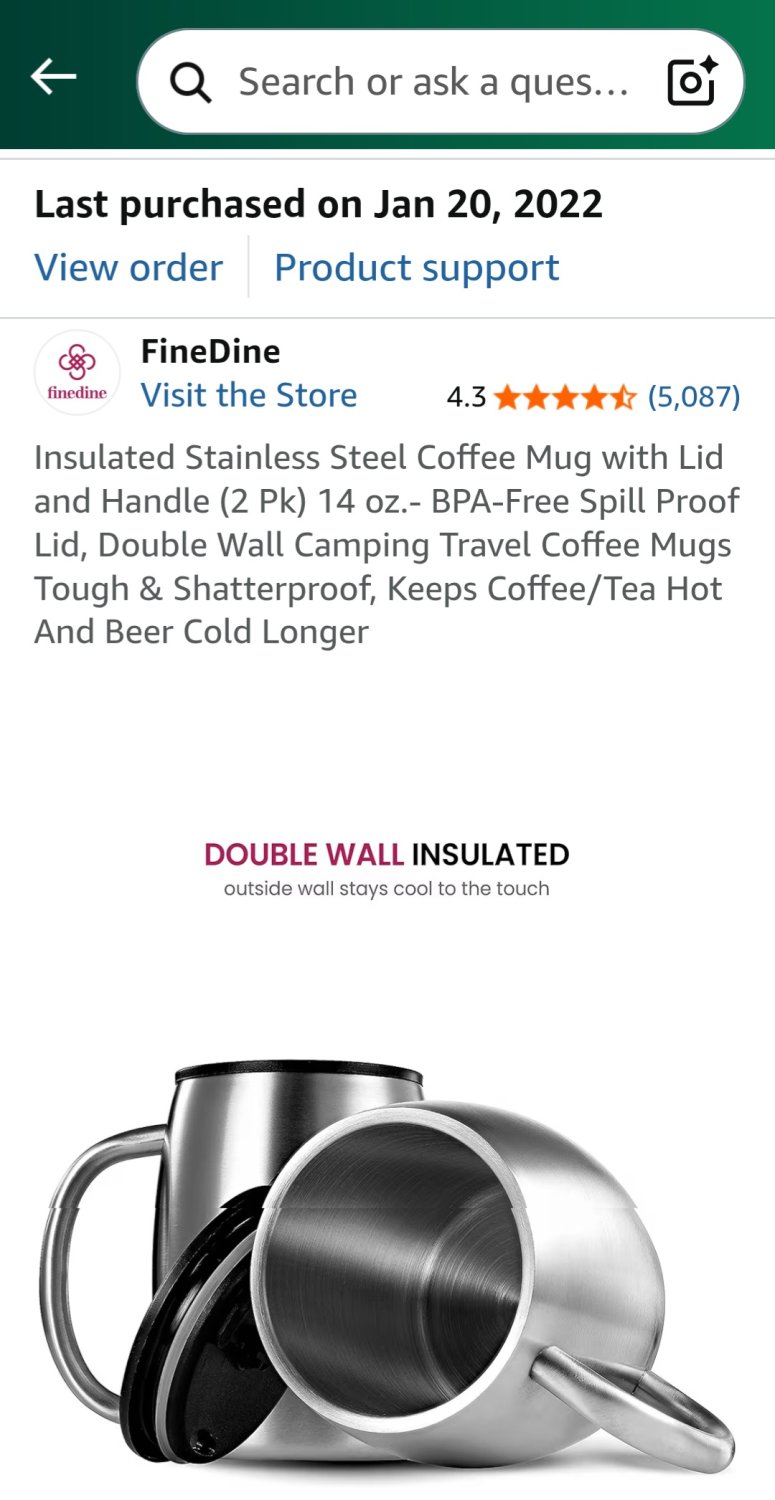Go back using the arrow icon
This screenshot has height=1500, width=775.
click(x=54, y=77)
